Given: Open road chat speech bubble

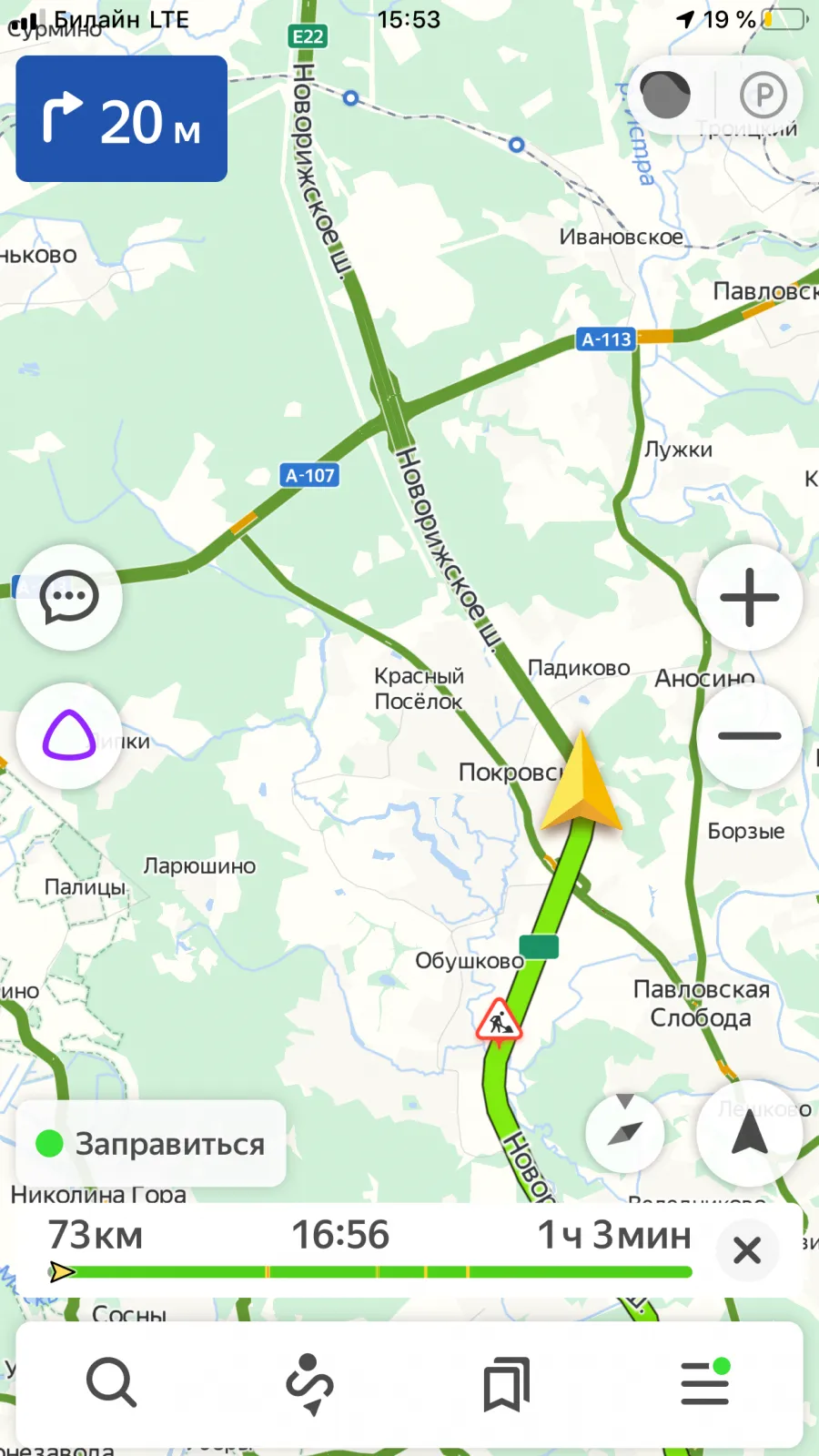Looking at the screenshot, I should pyautogui.click(x=69, y=597).
